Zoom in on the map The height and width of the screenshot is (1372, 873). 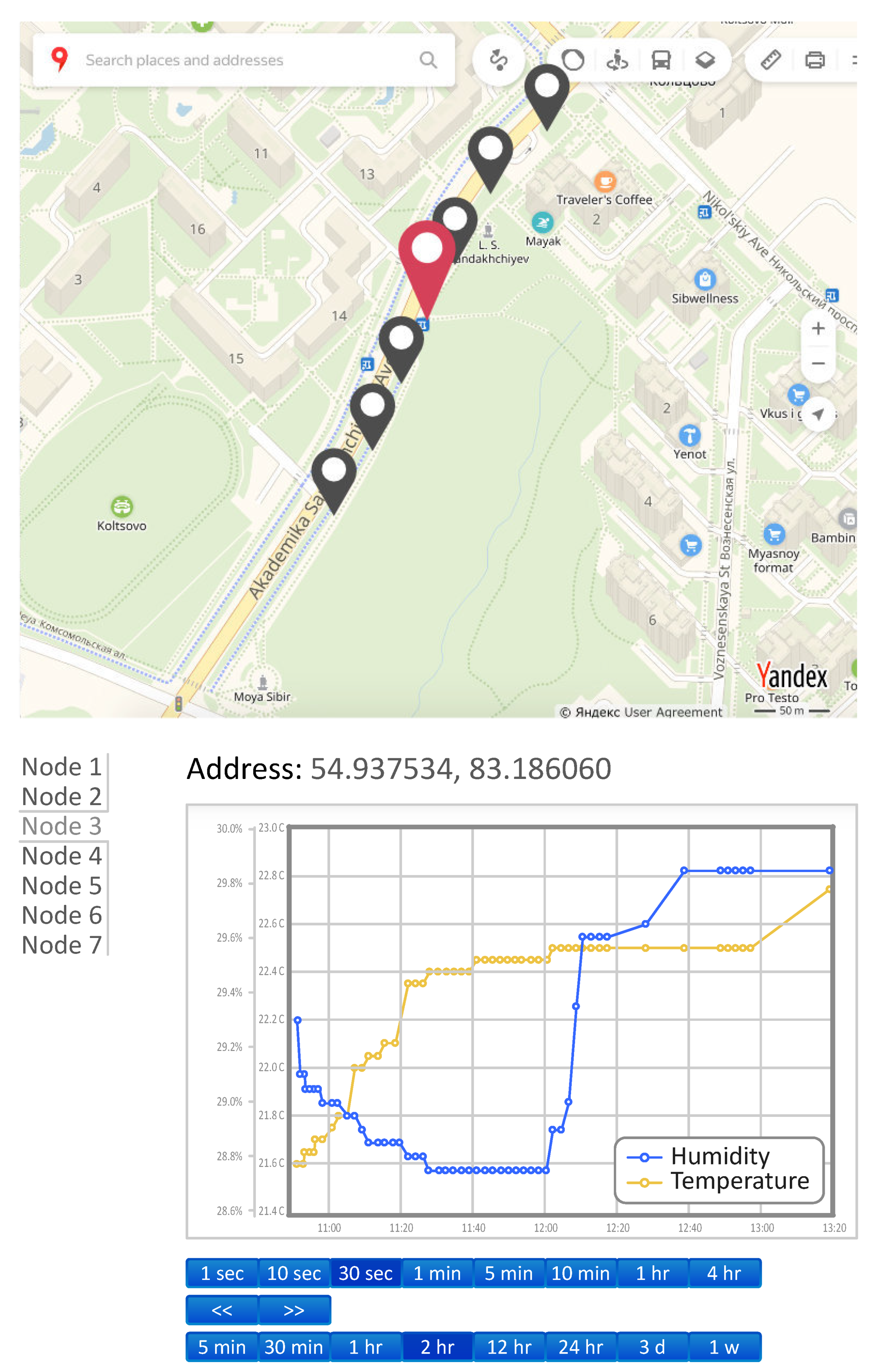(x=818, y=328)
